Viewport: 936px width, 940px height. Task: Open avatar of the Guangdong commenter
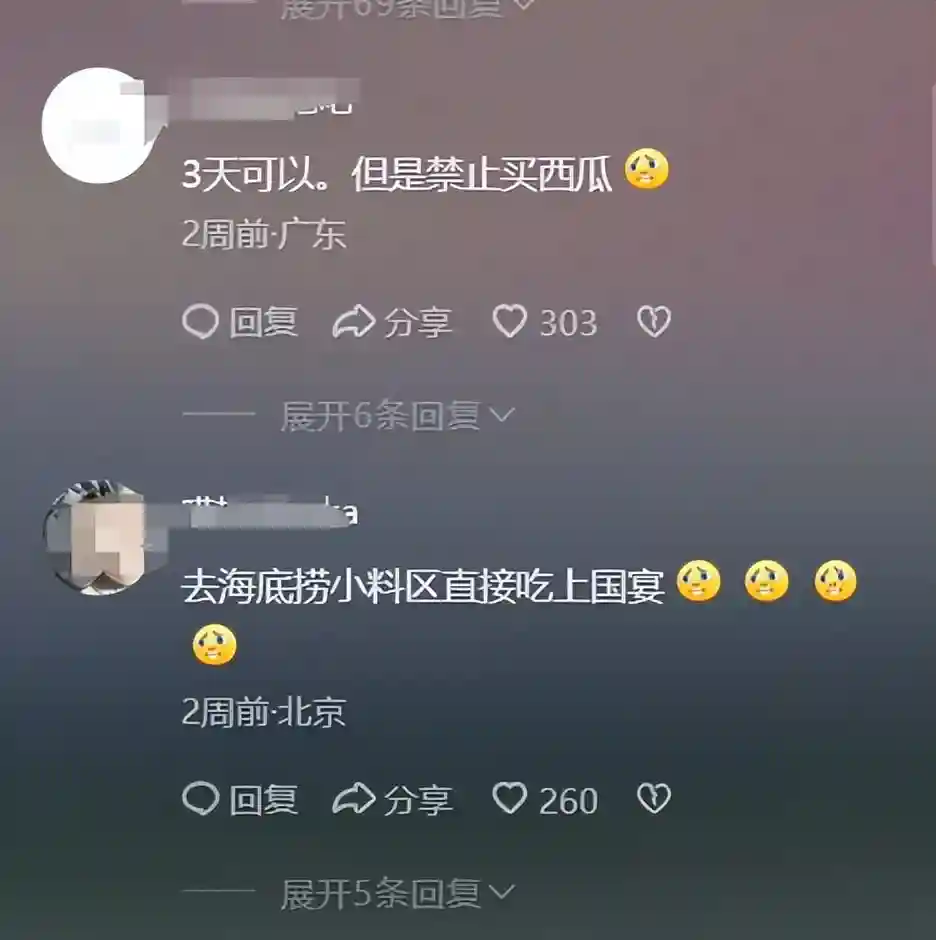(96, 125)
